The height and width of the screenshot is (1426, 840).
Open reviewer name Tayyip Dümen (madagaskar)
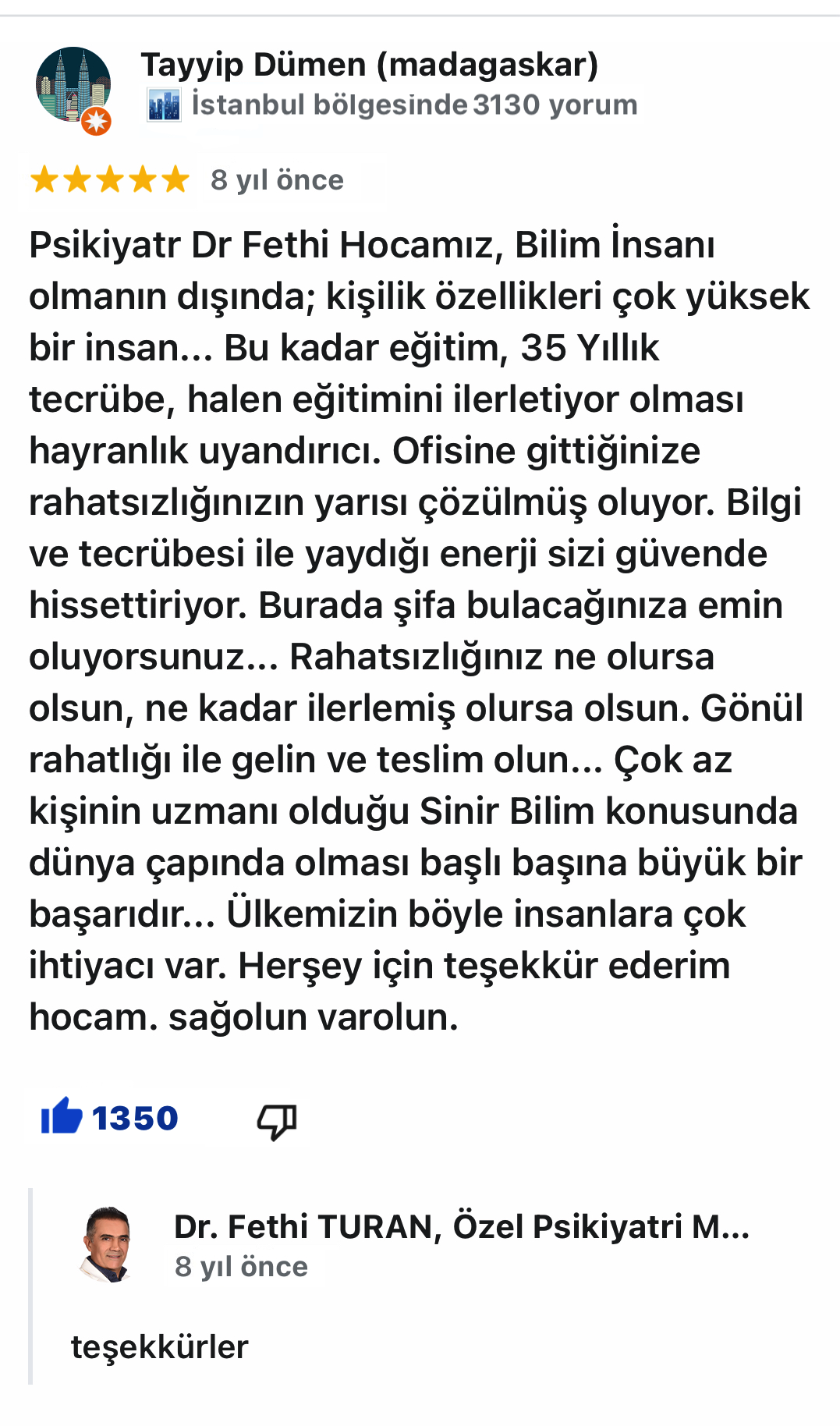(369, 65)
